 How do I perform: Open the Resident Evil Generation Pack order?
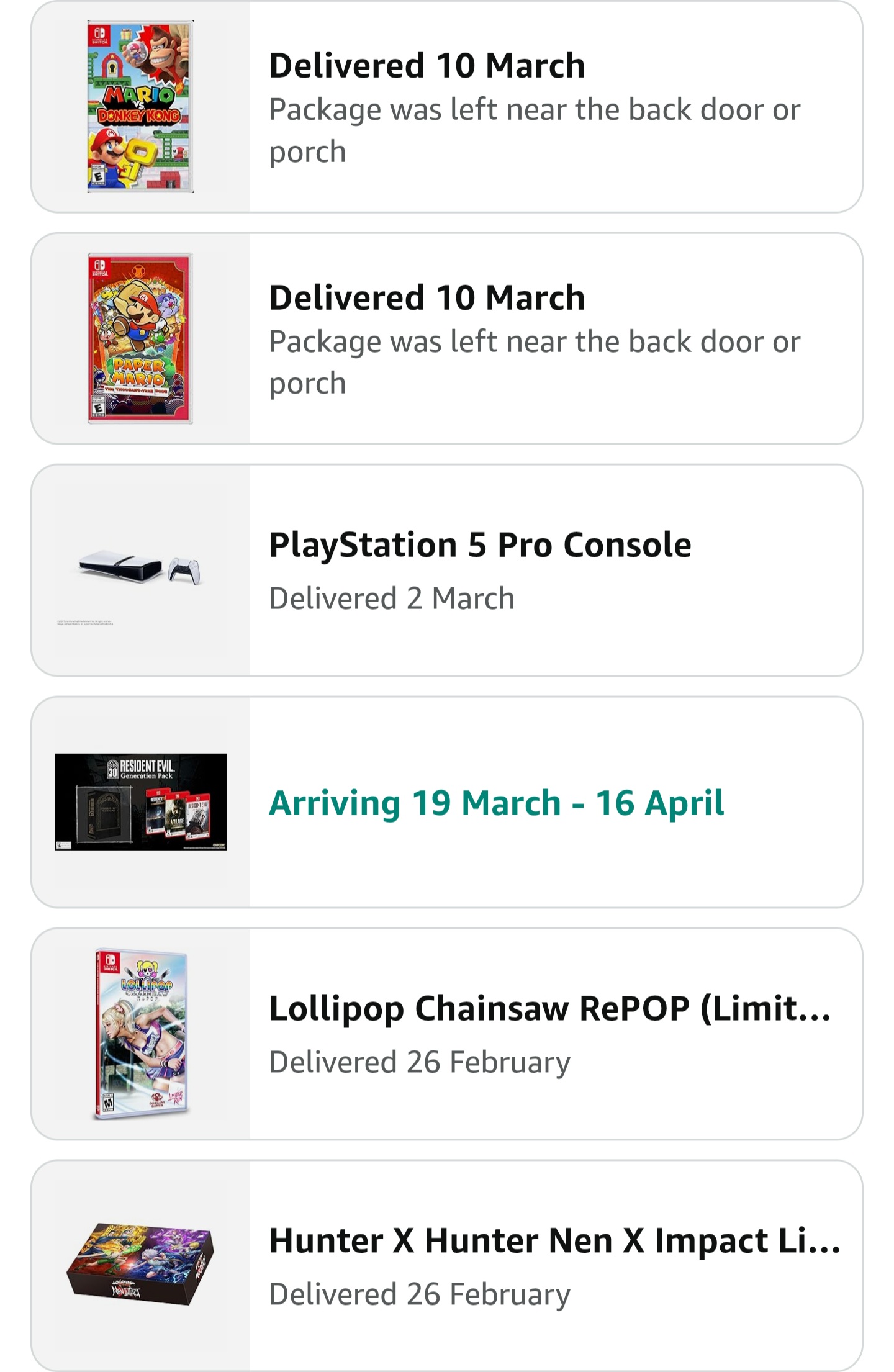[x=447, y=802]
